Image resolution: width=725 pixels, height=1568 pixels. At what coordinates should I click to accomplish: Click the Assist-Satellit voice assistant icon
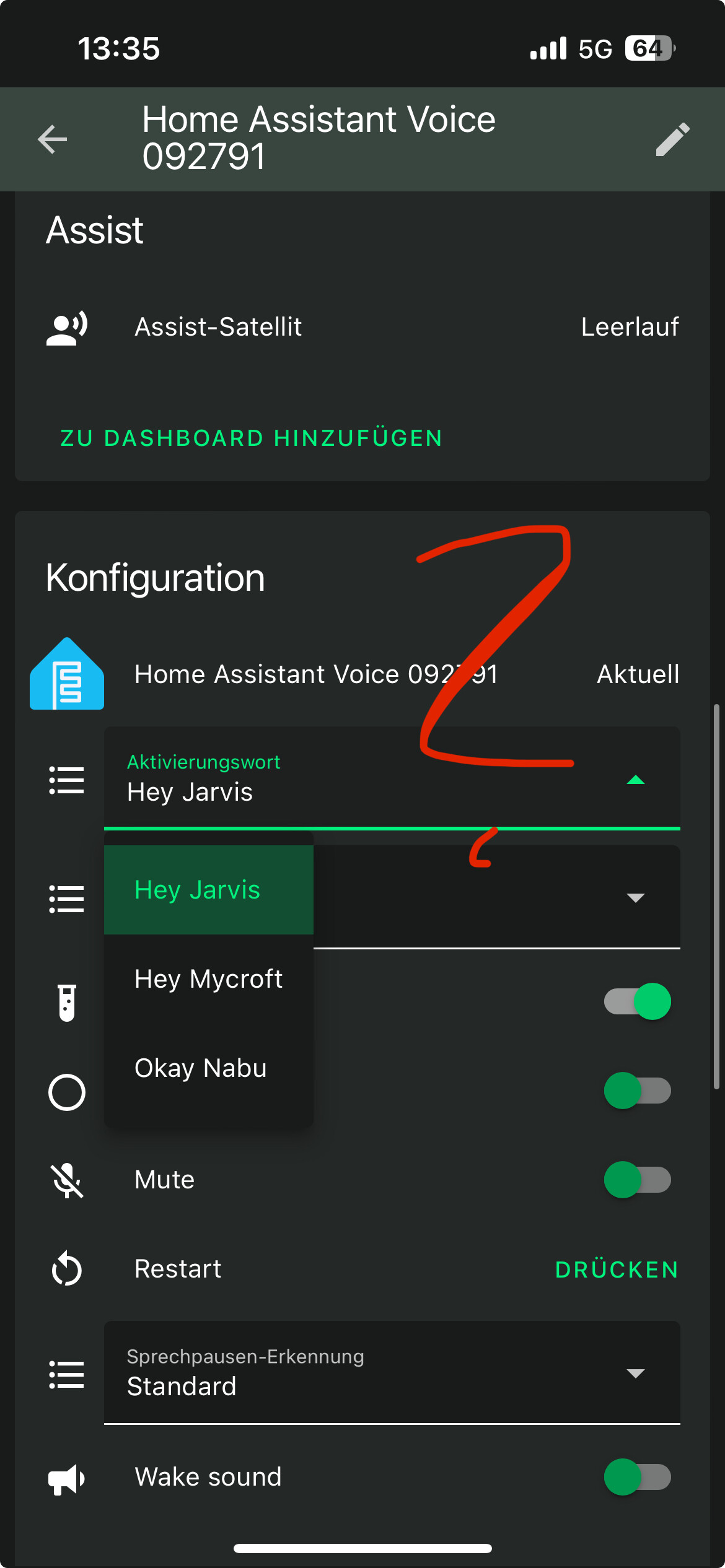pyautogui.click(x=66, y=328)
